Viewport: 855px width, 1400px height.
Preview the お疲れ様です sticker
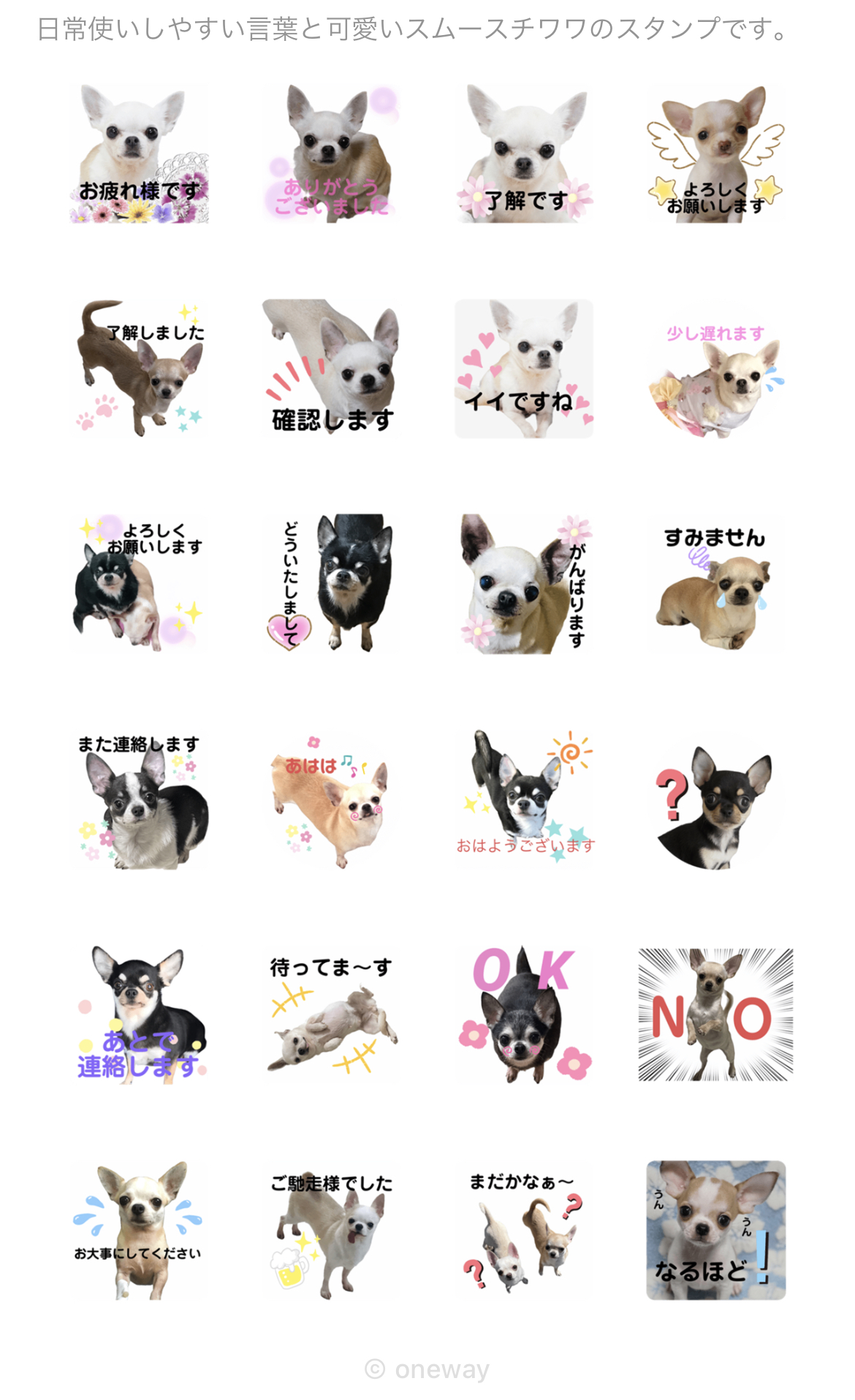click(139, 154)
